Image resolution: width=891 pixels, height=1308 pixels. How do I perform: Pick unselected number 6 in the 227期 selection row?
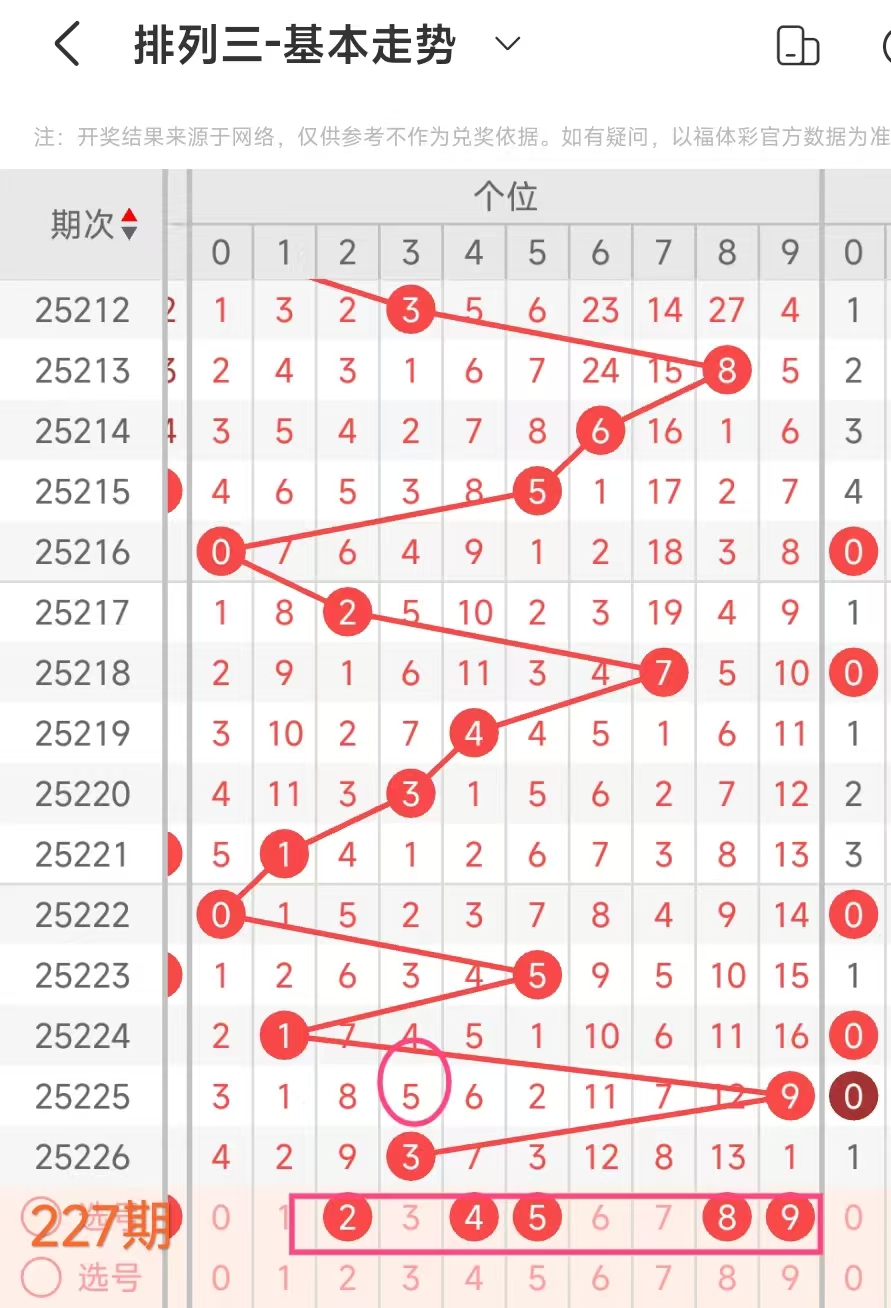(600, 1217)
